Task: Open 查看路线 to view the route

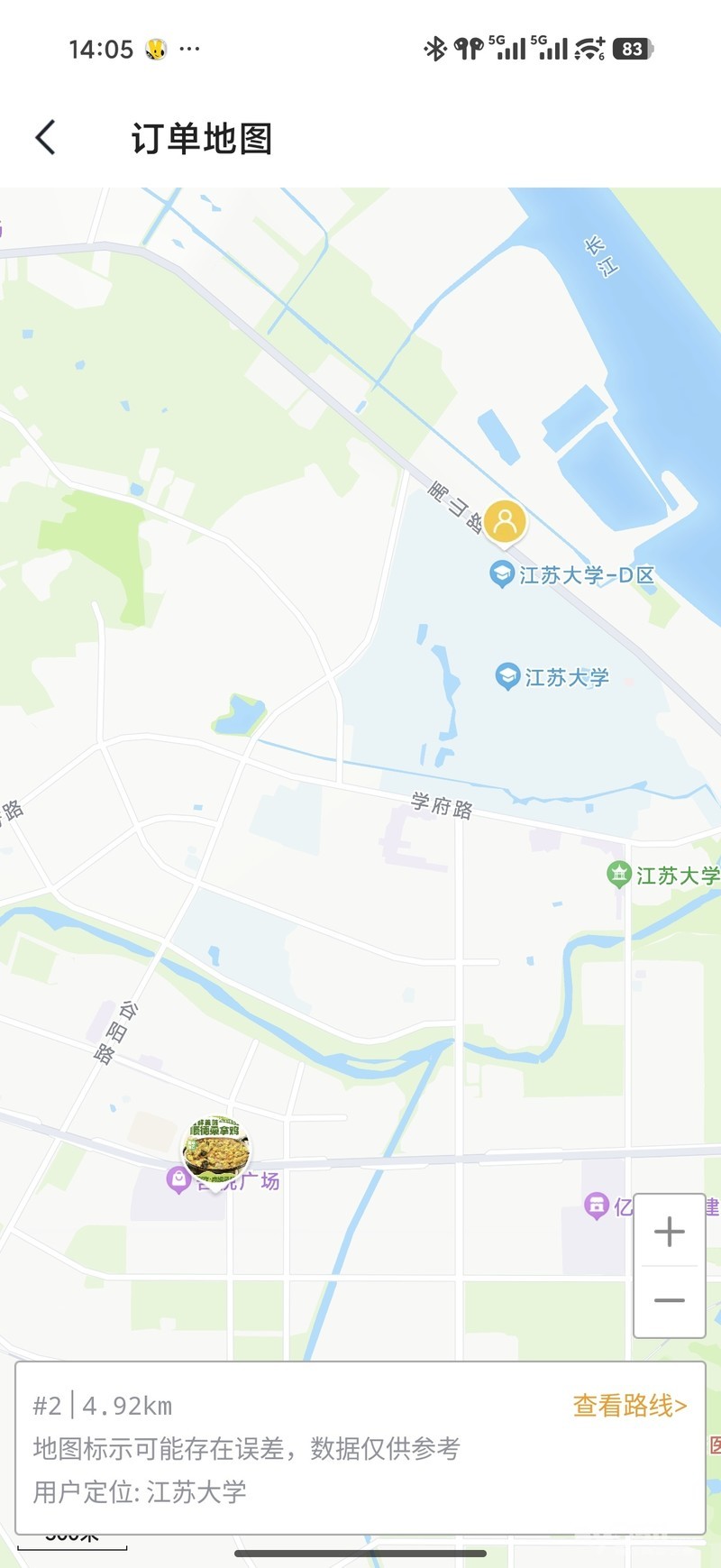Action: 629,1405
